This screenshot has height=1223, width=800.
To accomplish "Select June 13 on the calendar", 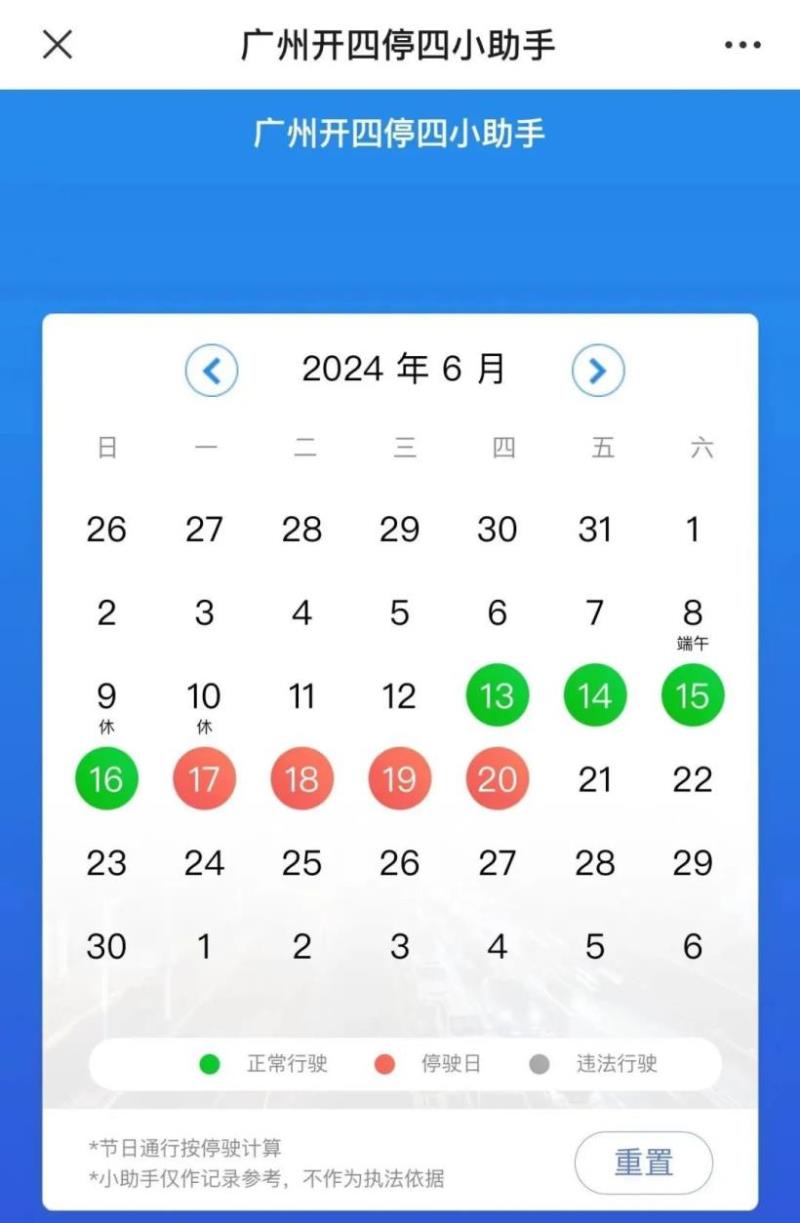I will pos(497,695).
